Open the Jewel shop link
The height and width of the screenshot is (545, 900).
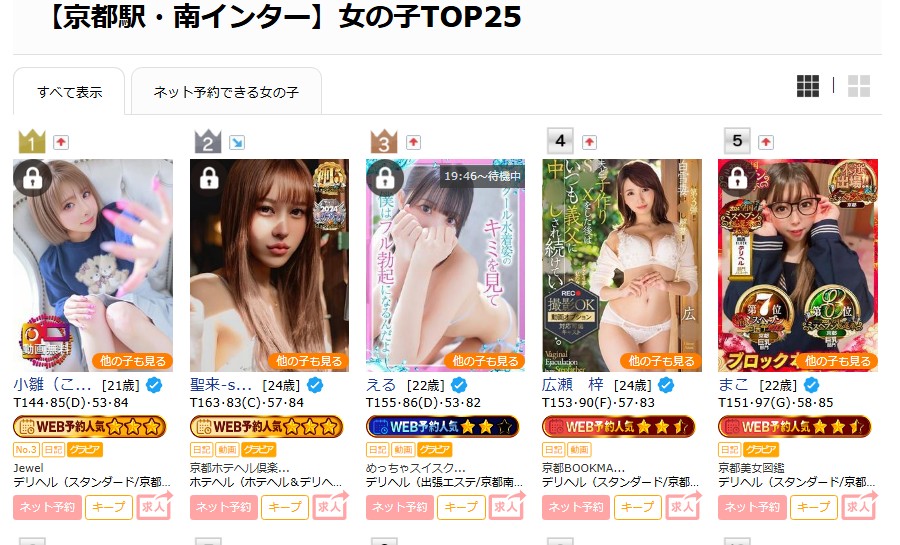[x=28, y=467]
